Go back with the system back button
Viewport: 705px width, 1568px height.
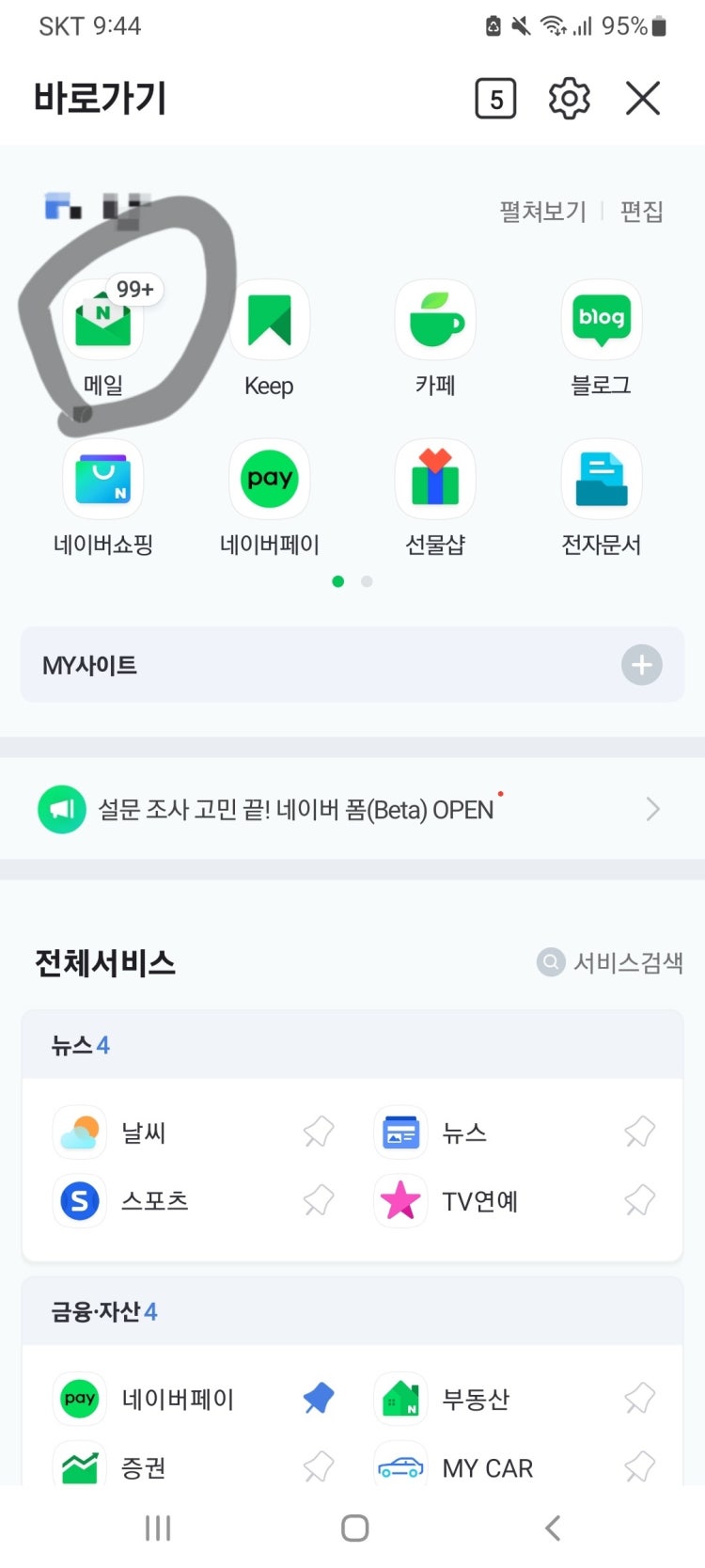point(553,1528)
